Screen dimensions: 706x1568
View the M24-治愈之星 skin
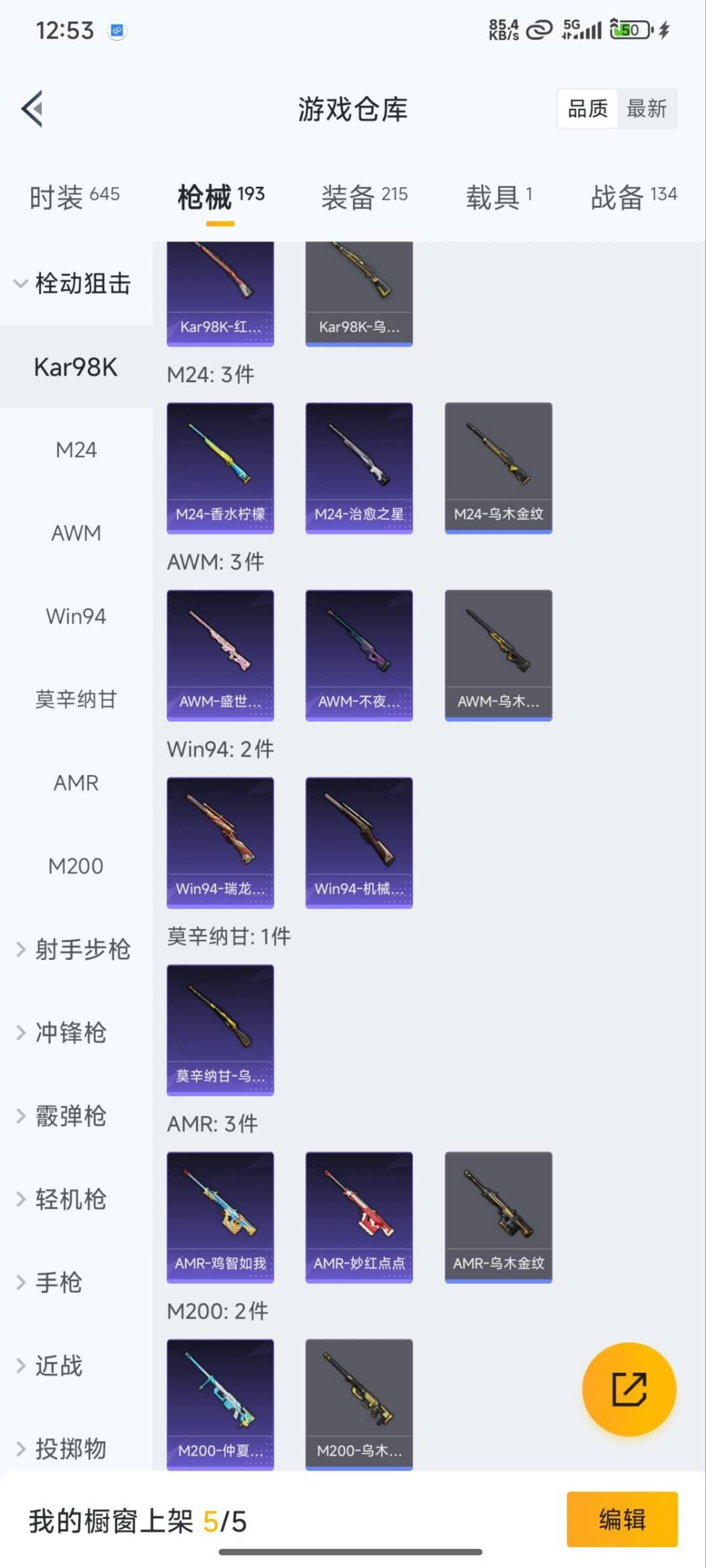pos(359,468)
